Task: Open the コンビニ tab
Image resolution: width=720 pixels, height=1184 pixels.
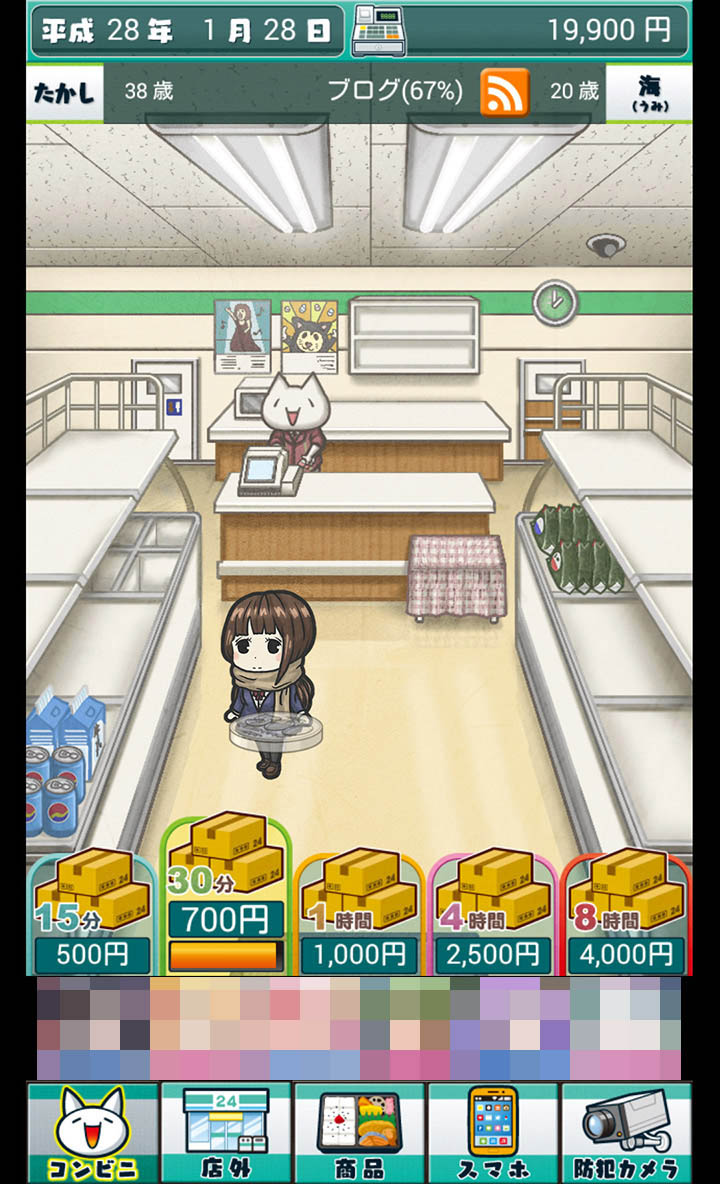Action: (92, 1132)
